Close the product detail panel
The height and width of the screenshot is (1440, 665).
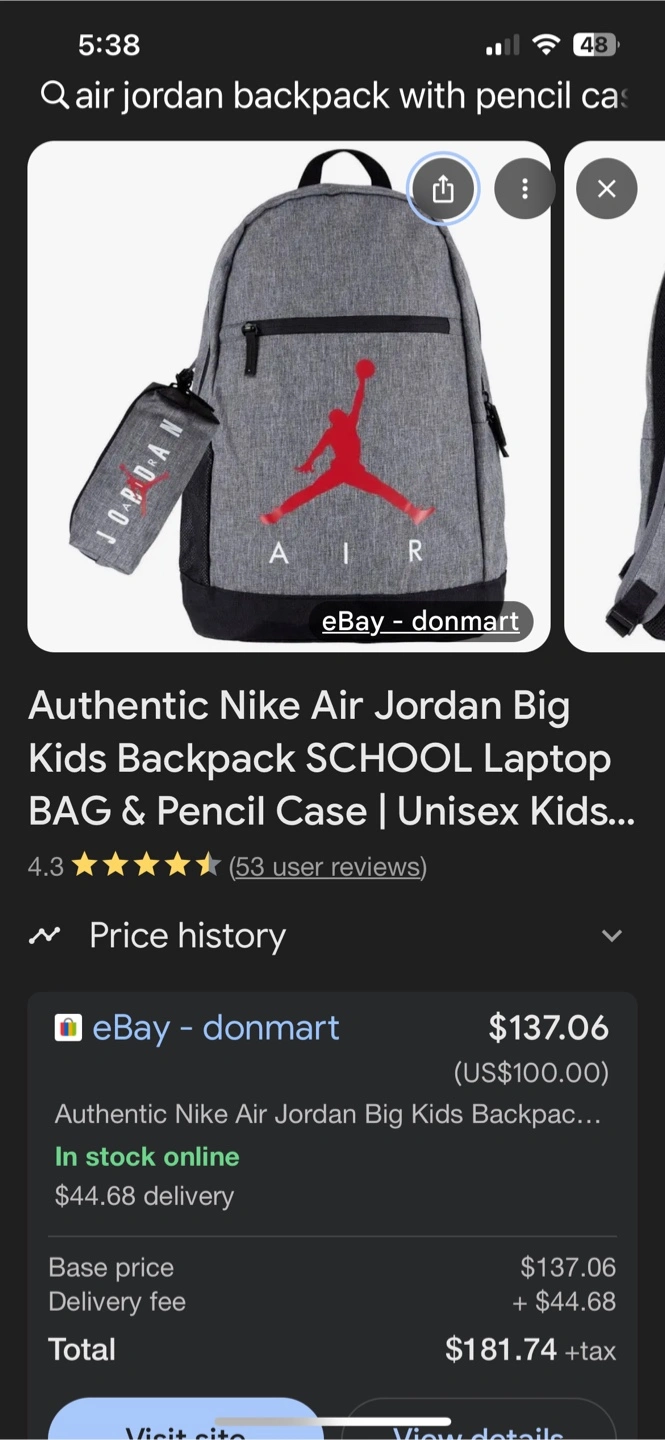click(606, 188)
